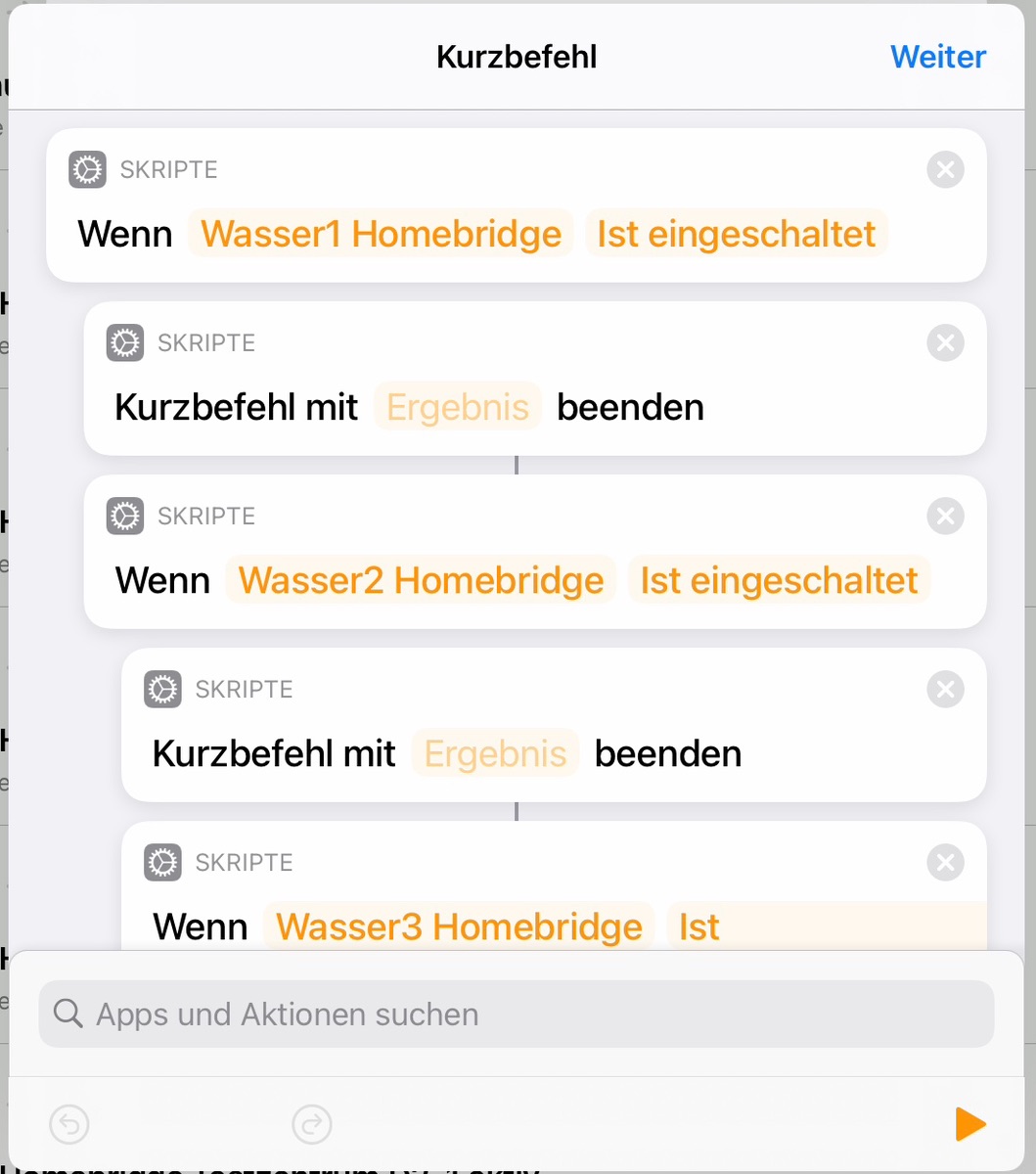The image size is (1036, 1174).
Task: Set Ergebnis in the first beenden action
Action: [458, 407]
